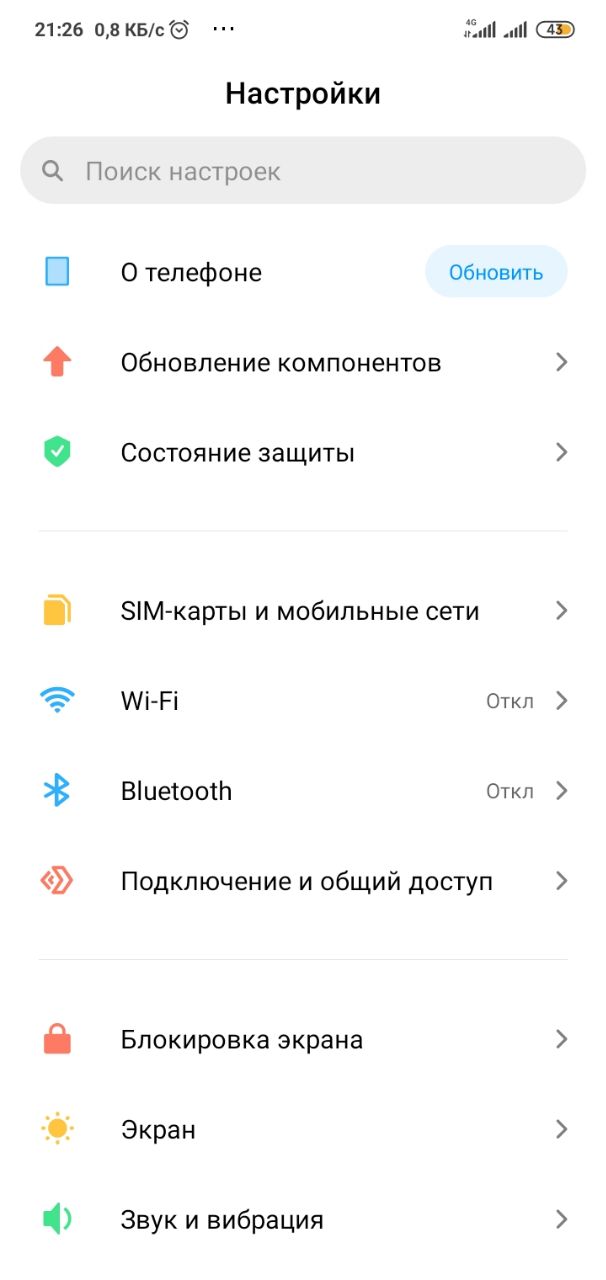Open Bluetooth settings
Viewport: 606px width, 1280px height.
click(303, 791)
